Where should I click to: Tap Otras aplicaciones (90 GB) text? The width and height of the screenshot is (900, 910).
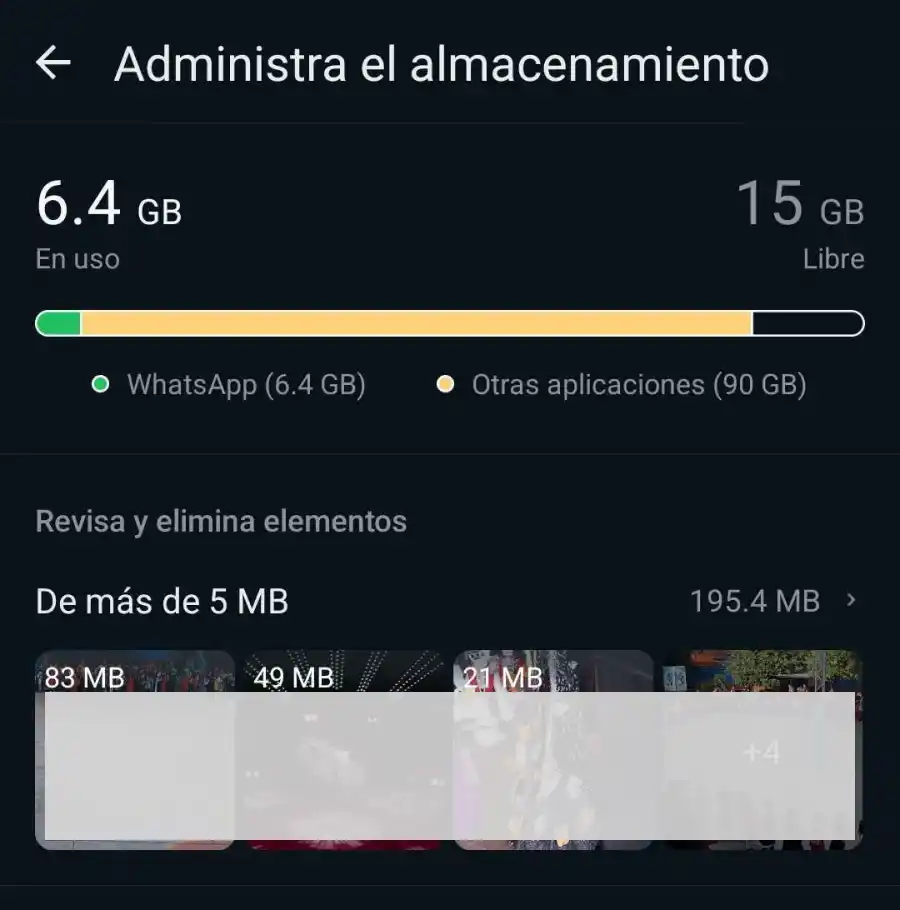click(640, 383)
